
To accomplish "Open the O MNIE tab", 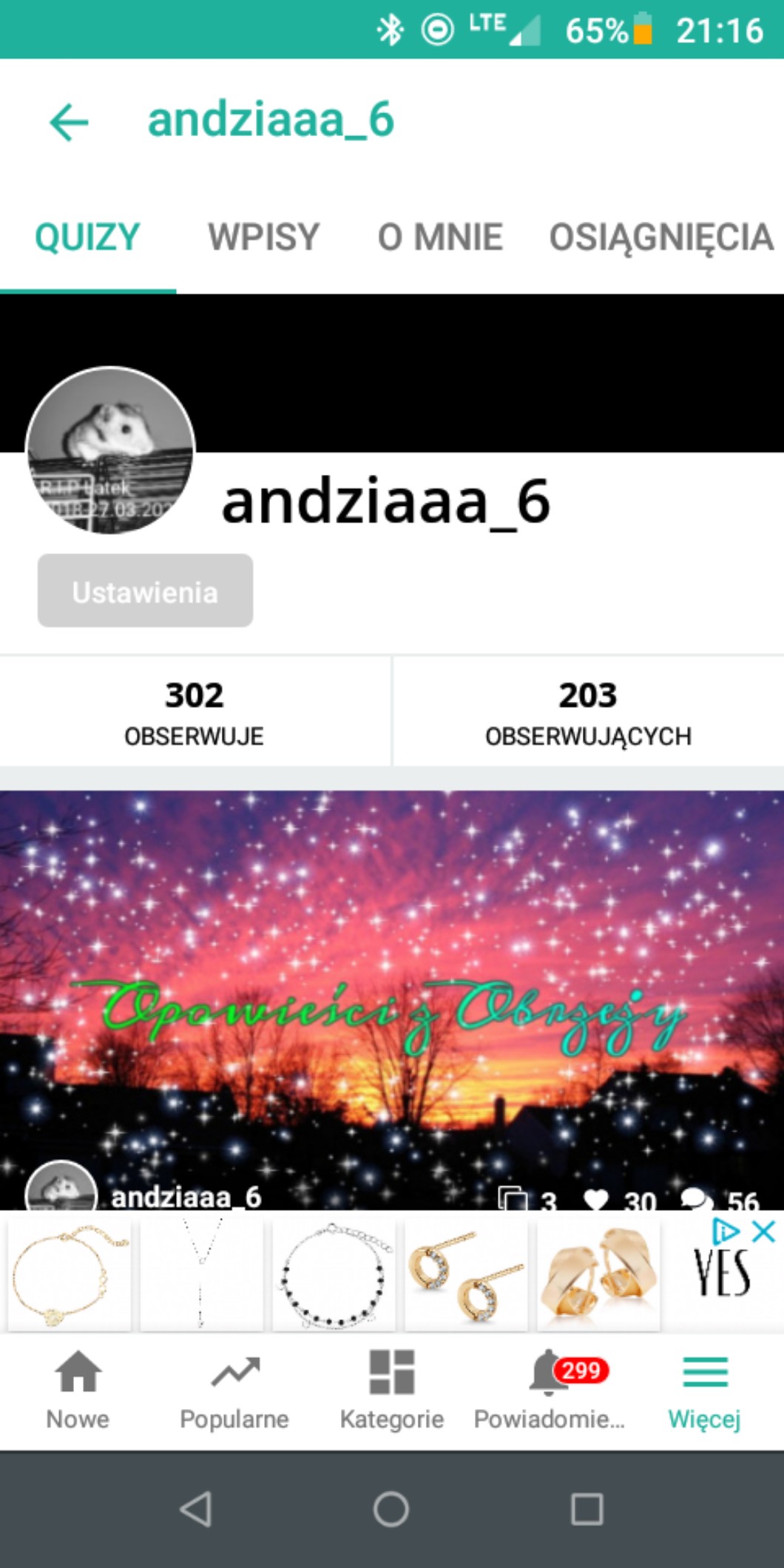I will (x=440, y=237).
